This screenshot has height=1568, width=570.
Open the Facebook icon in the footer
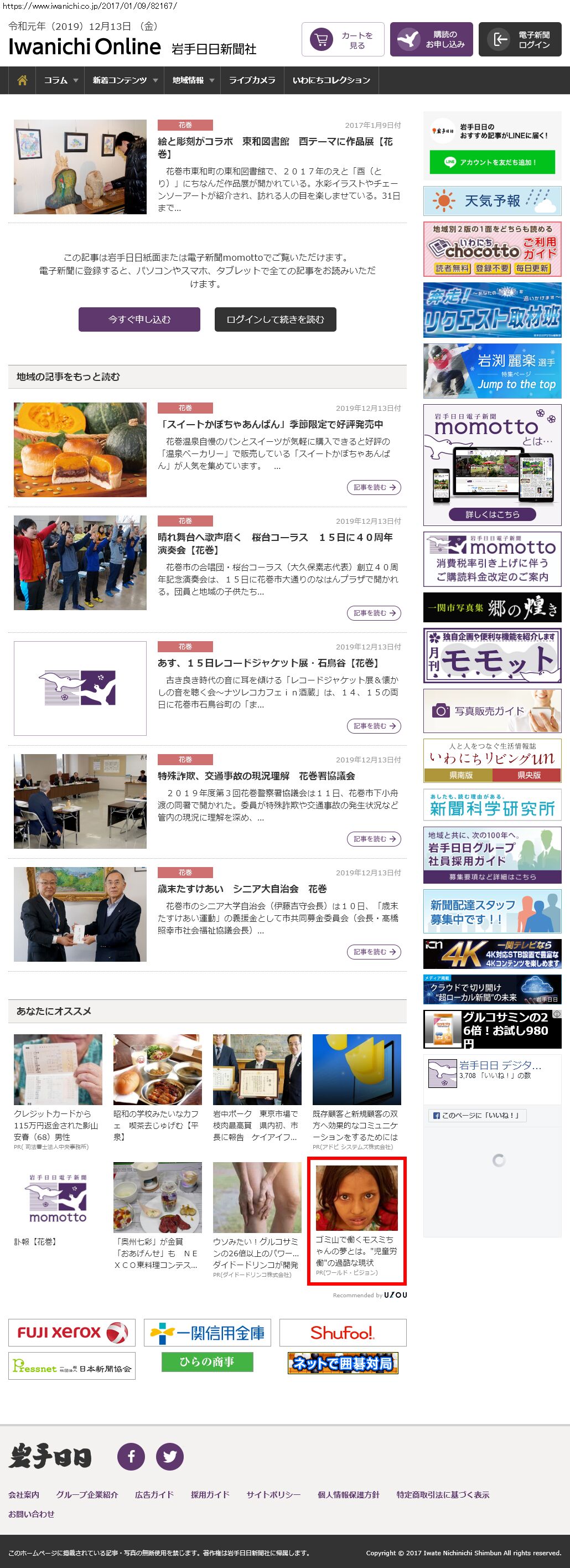point(131,1457)
